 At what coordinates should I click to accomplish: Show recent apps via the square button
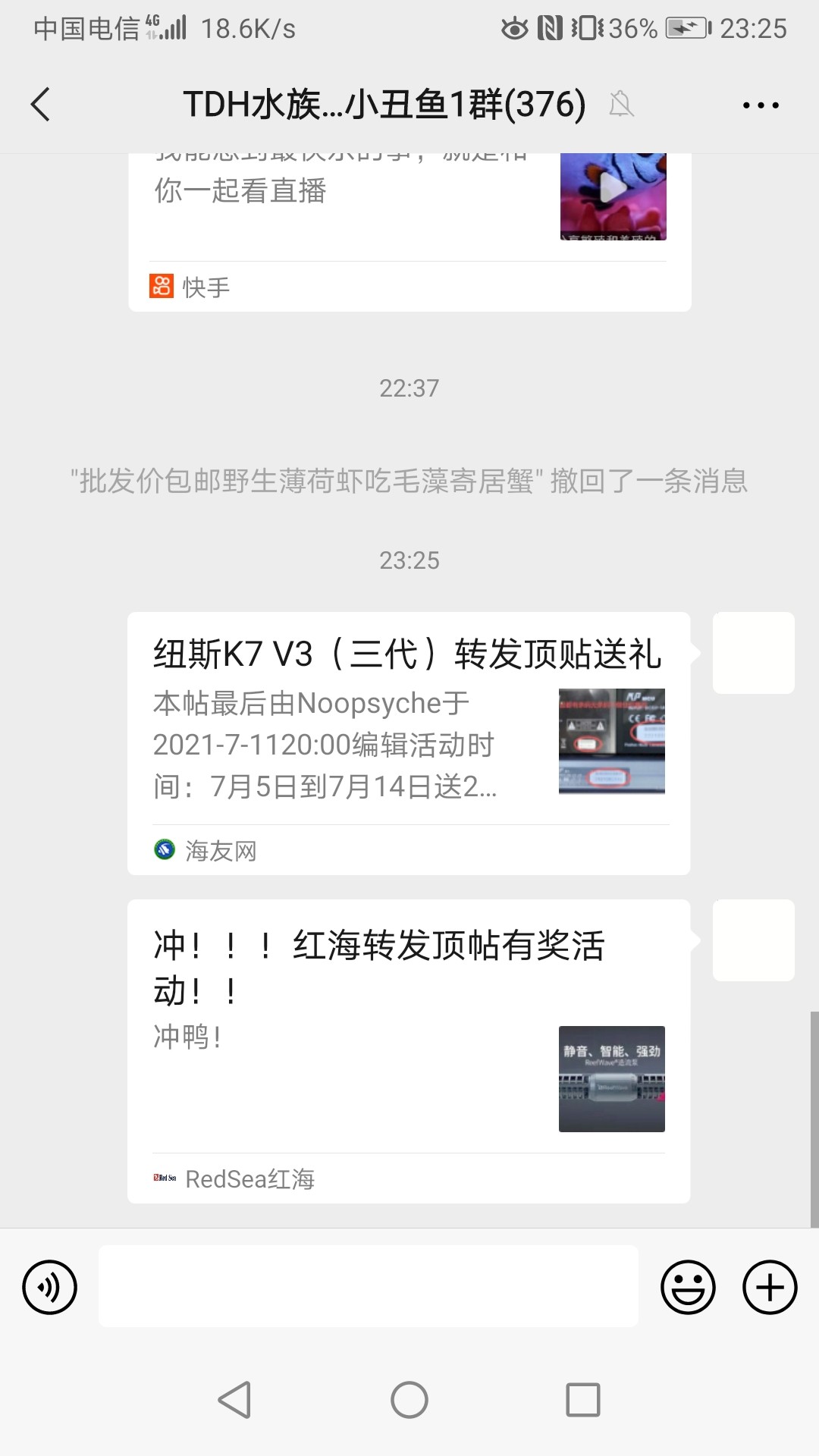(x=583, y=1400)
